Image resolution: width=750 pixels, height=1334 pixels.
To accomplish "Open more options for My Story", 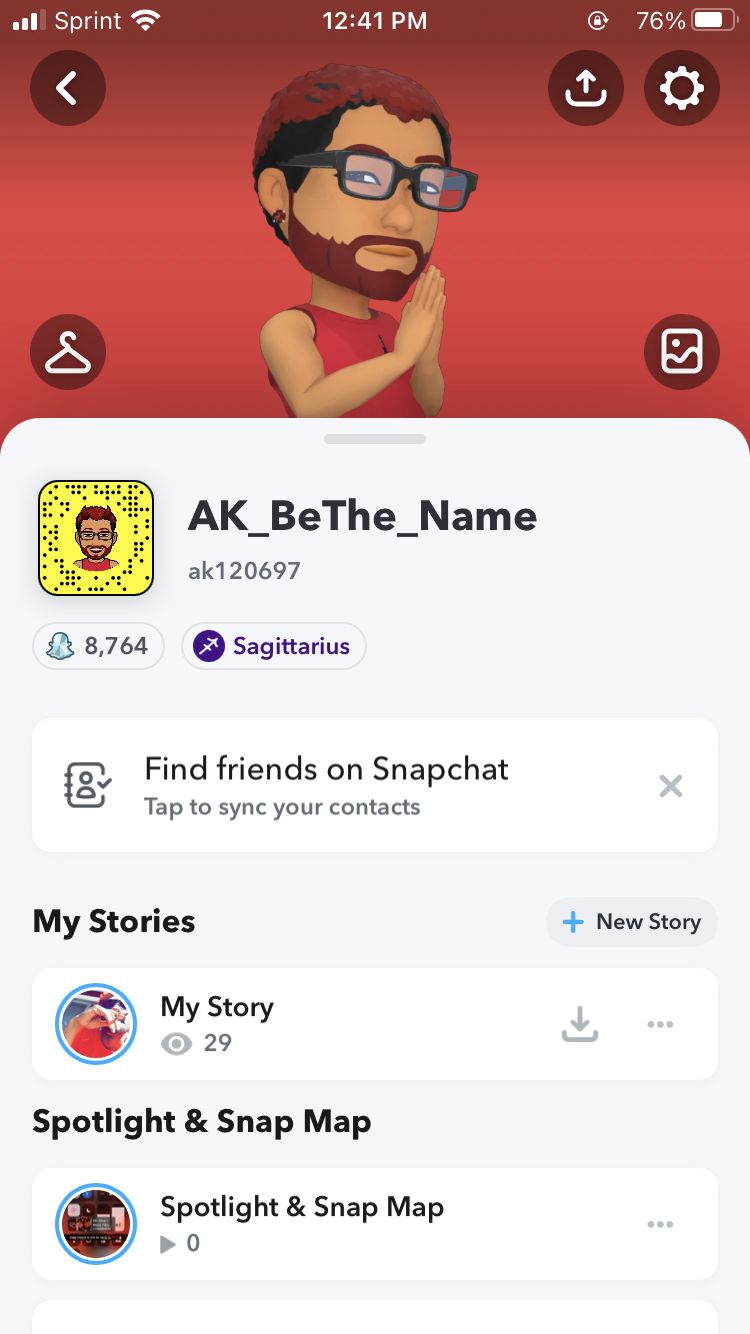I will point(660,1024).
